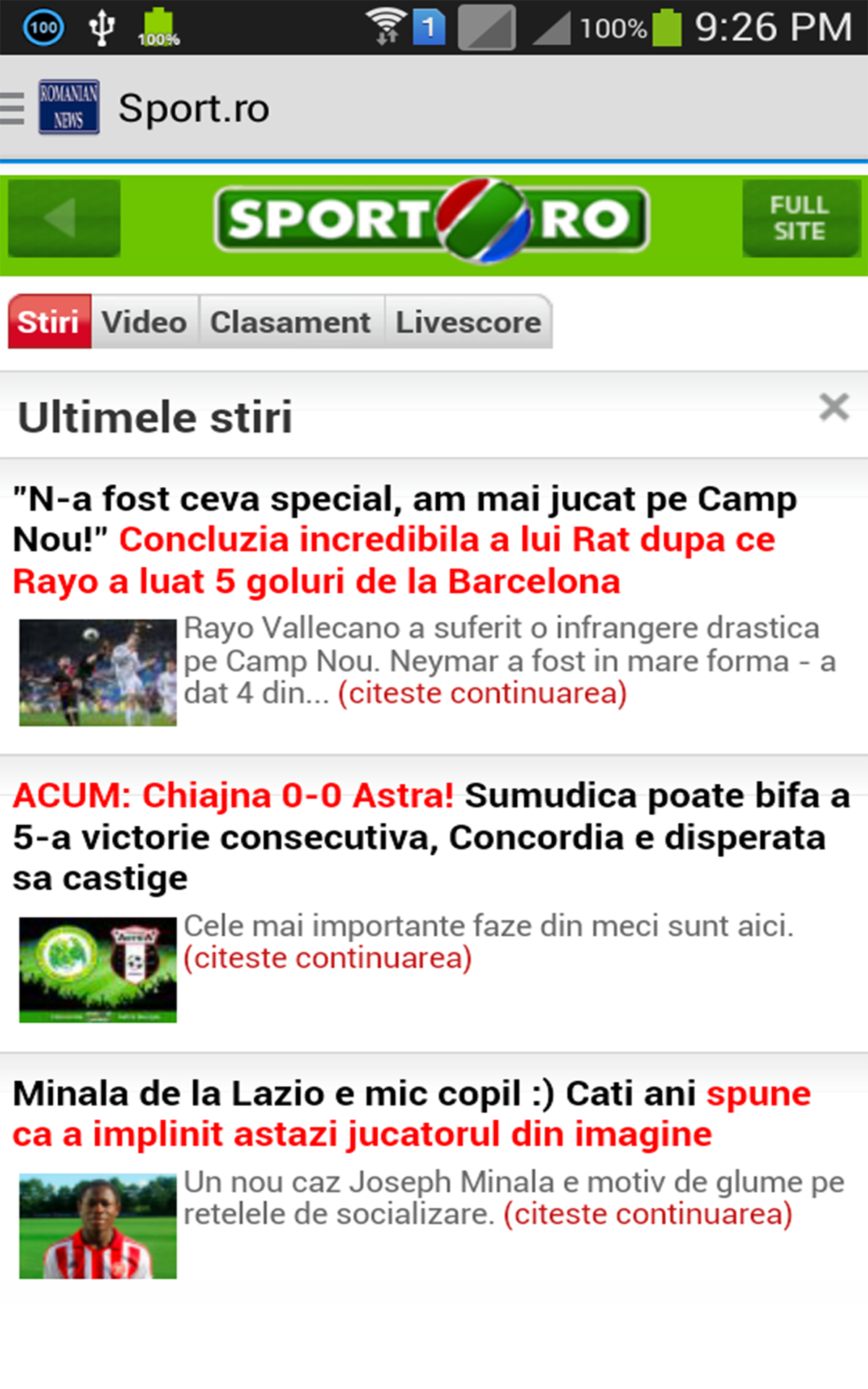Open the Rayo–Barcelona Rat article headline
The width and height of the screenshot is (868, 1389).
(x=405, y=540)
